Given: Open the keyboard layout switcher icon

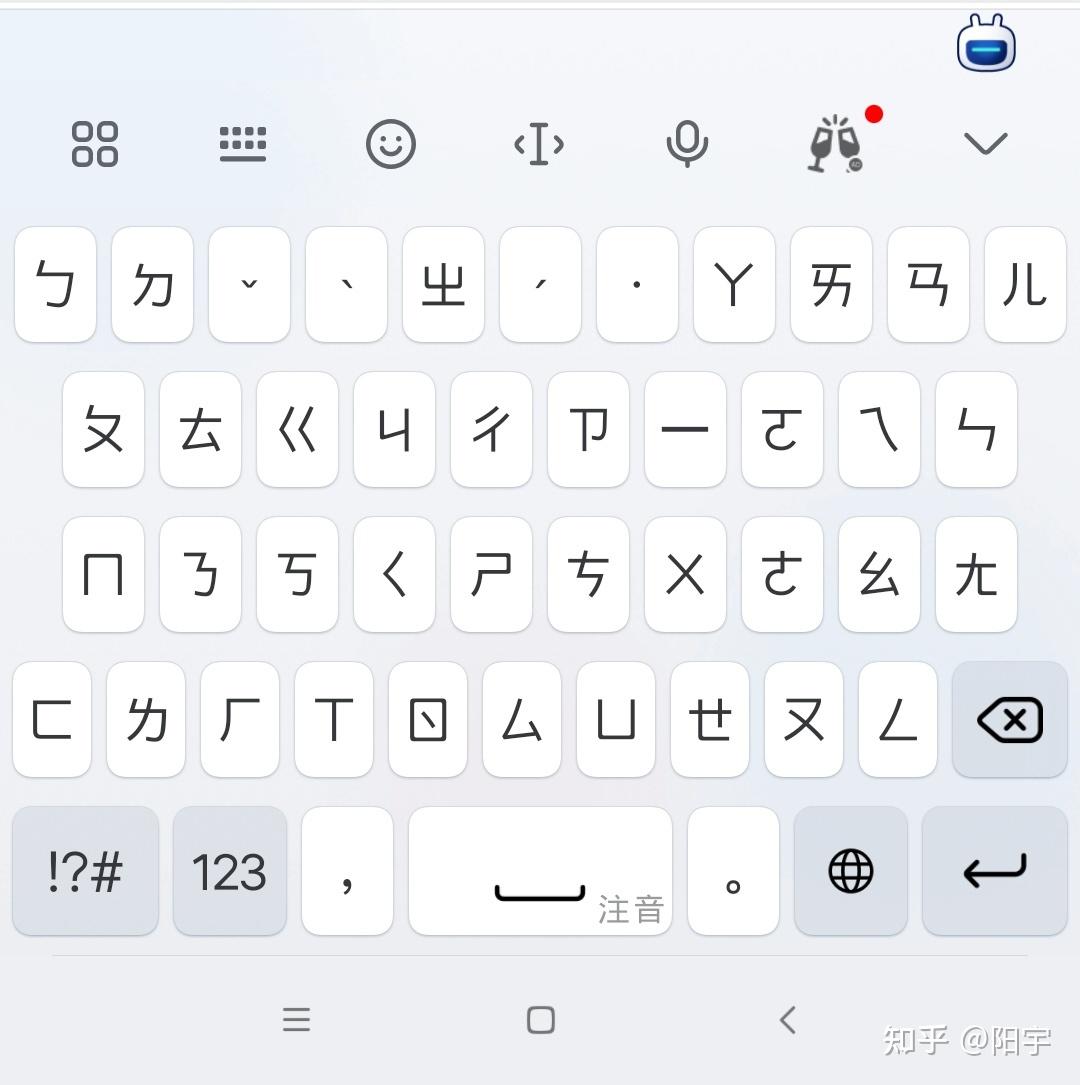Looking at the screenshot, I should 242,144.
